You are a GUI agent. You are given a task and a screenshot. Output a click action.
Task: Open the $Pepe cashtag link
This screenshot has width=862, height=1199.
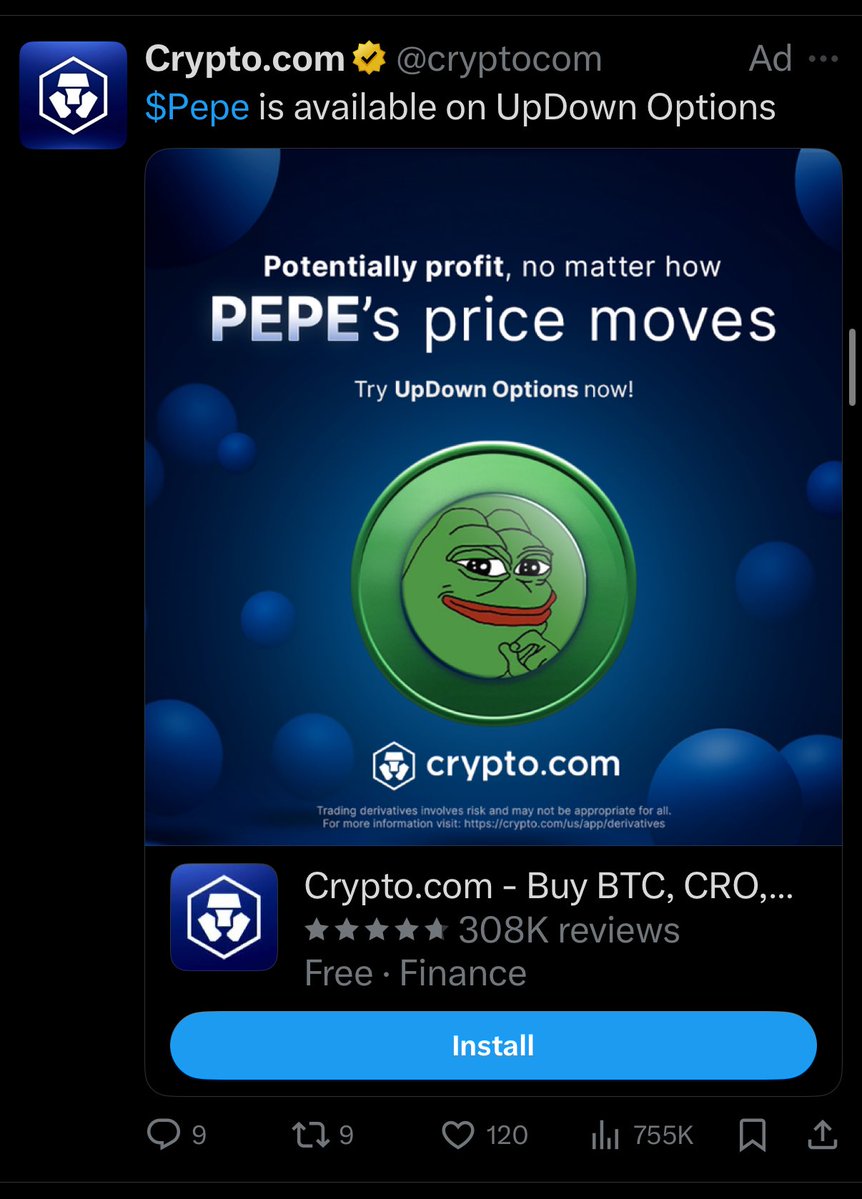coord(197,107)
